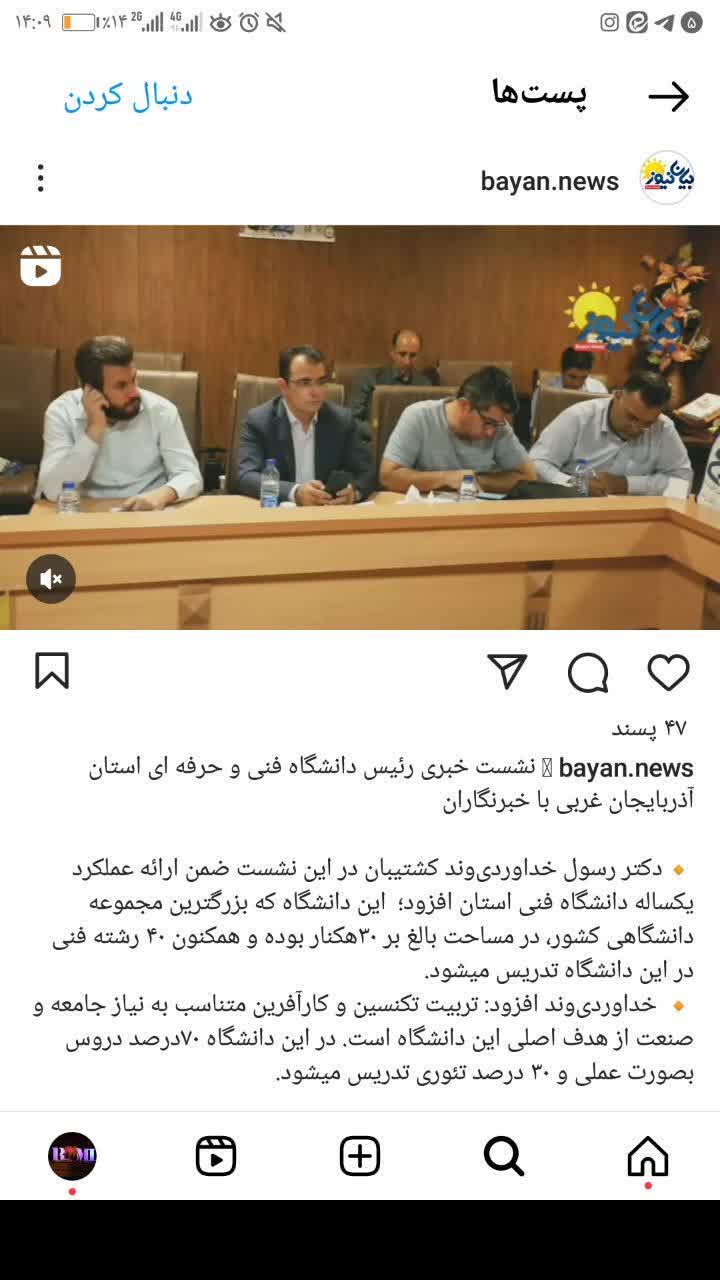The width and height of the screenshot is (720, 1280).
Task: Switch to the Reels tab
Action: pyautogui.click(x=216, y=1156)
